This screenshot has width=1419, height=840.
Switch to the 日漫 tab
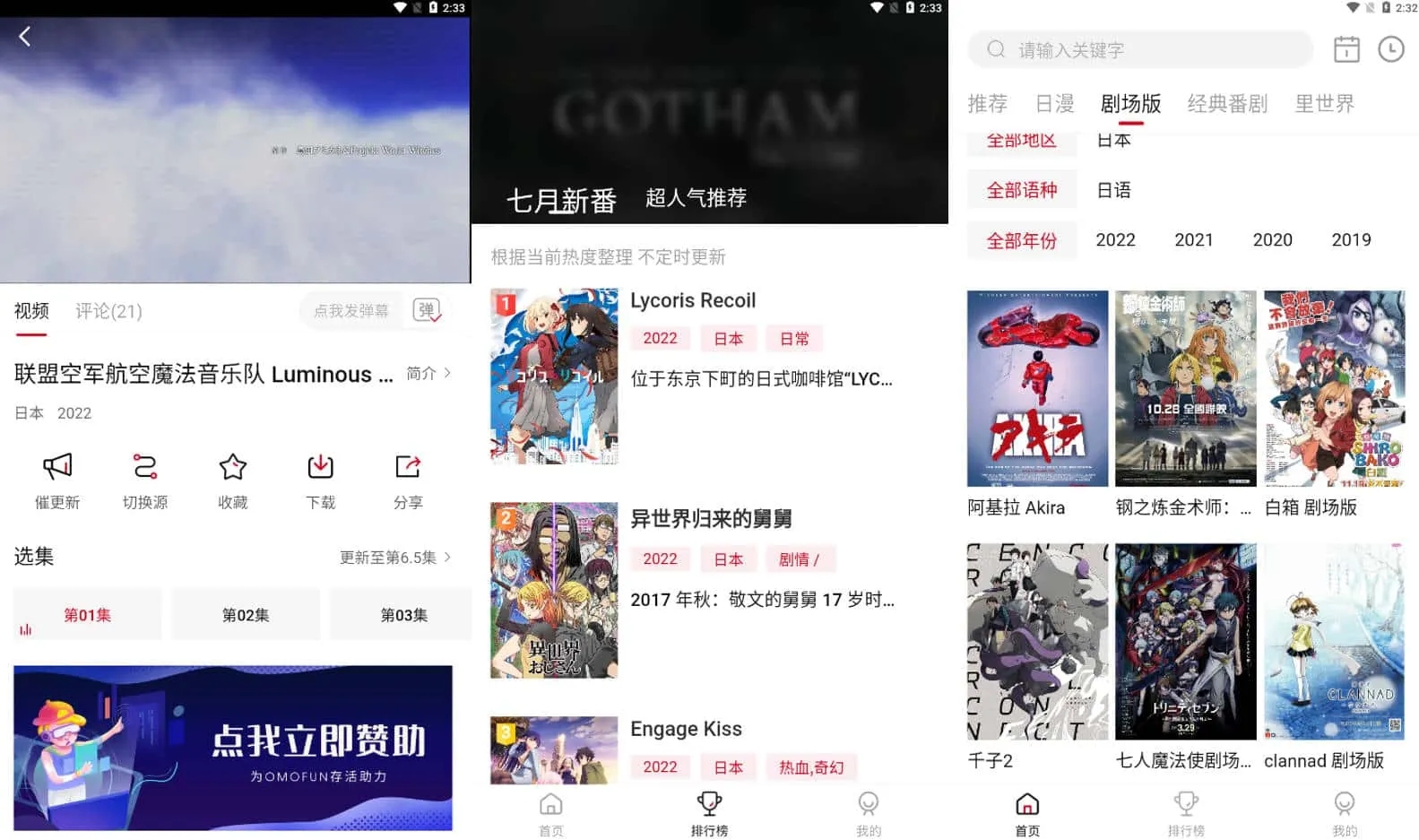(1054, 104)
